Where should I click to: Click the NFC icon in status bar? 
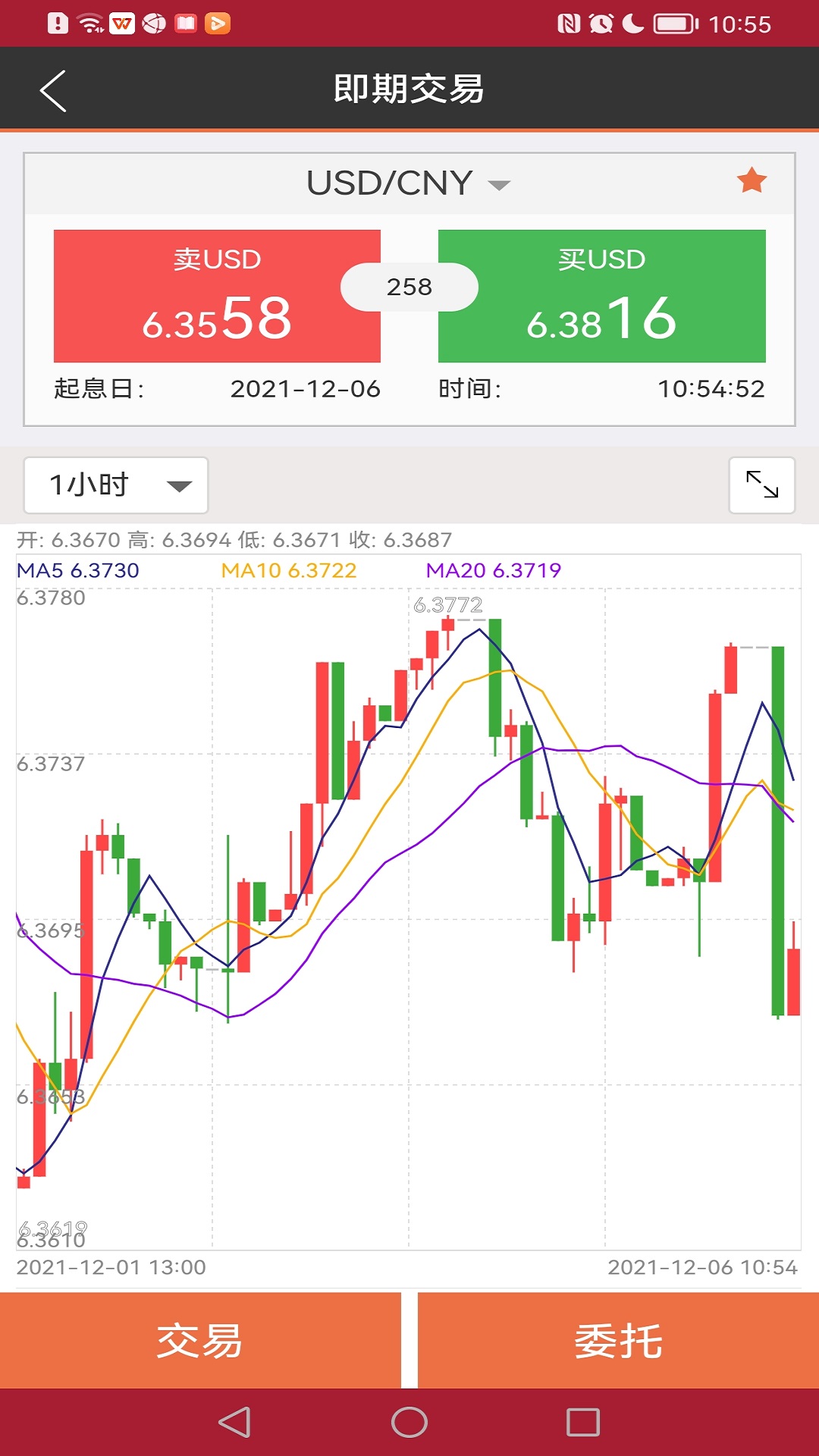point(570,23)
